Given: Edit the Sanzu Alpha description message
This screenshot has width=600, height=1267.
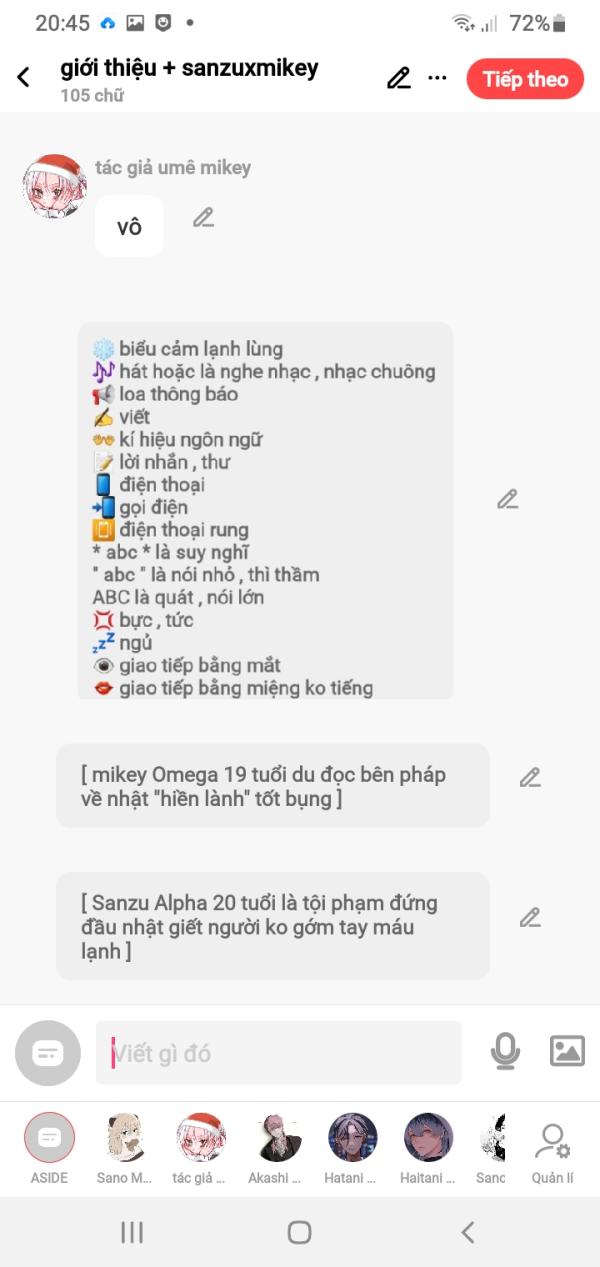Looking at the screenshot, I should (530, 917).
